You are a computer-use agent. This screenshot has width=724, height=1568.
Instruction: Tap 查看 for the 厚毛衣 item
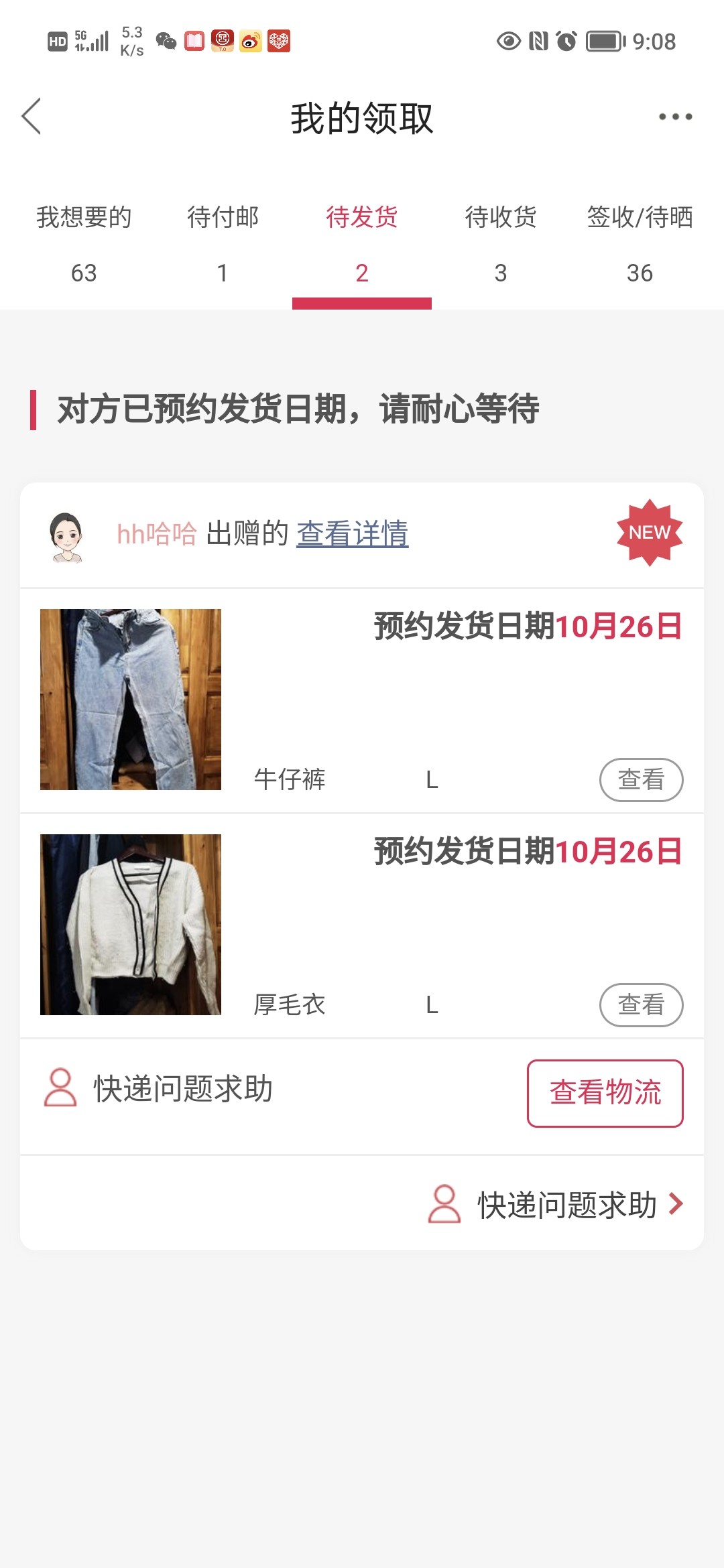coord(641,1004)
